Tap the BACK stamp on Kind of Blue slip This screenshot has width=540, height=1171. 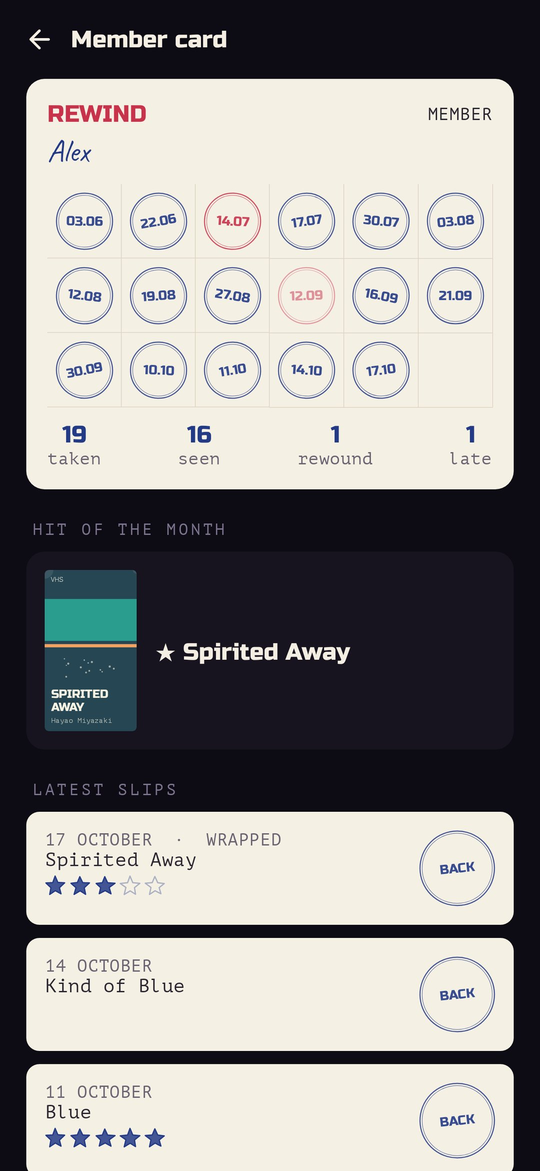457,994
